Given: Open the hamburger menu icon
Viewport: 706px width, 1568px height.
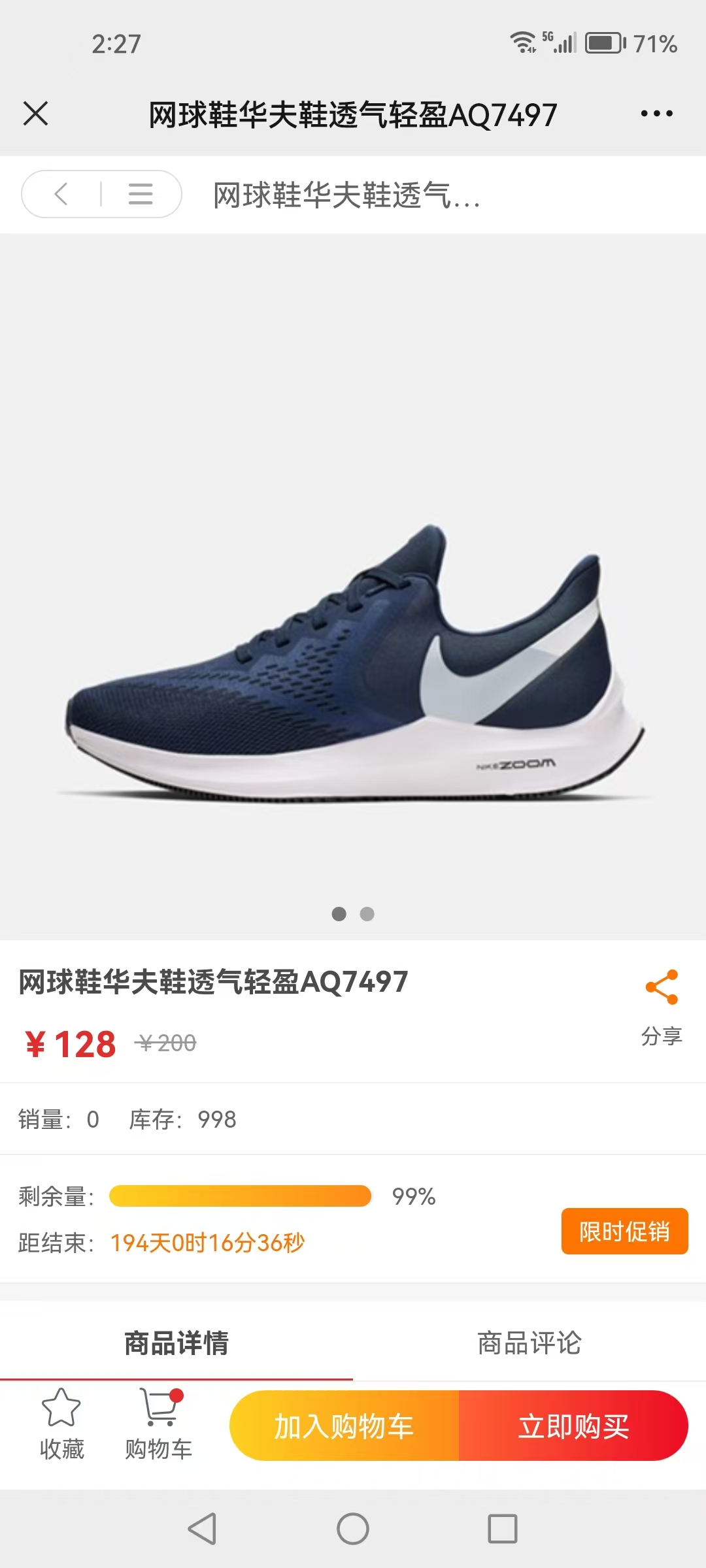Looking at the screenshot, I should pyautogui.click(x=141, y=194).
